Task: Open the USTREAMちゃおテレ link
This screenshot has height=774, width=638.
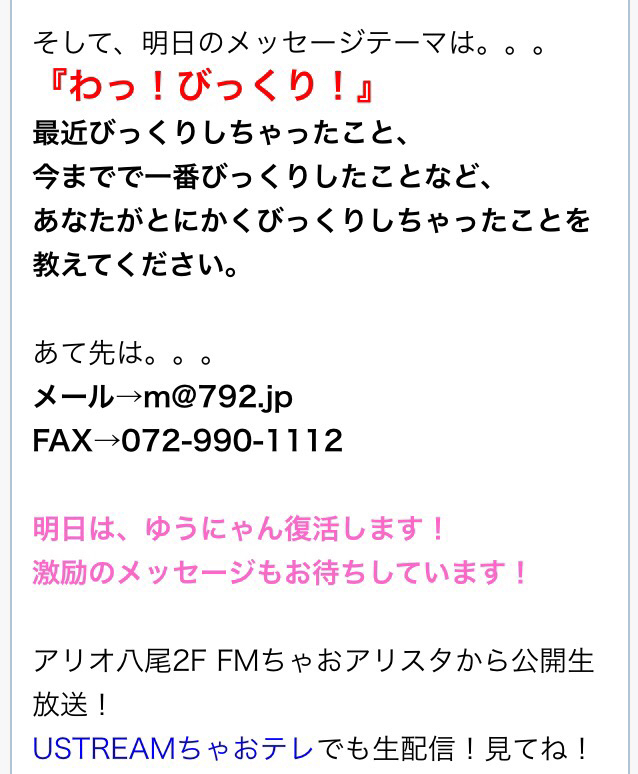Action: pyautogui.click(x=174, y=747)
